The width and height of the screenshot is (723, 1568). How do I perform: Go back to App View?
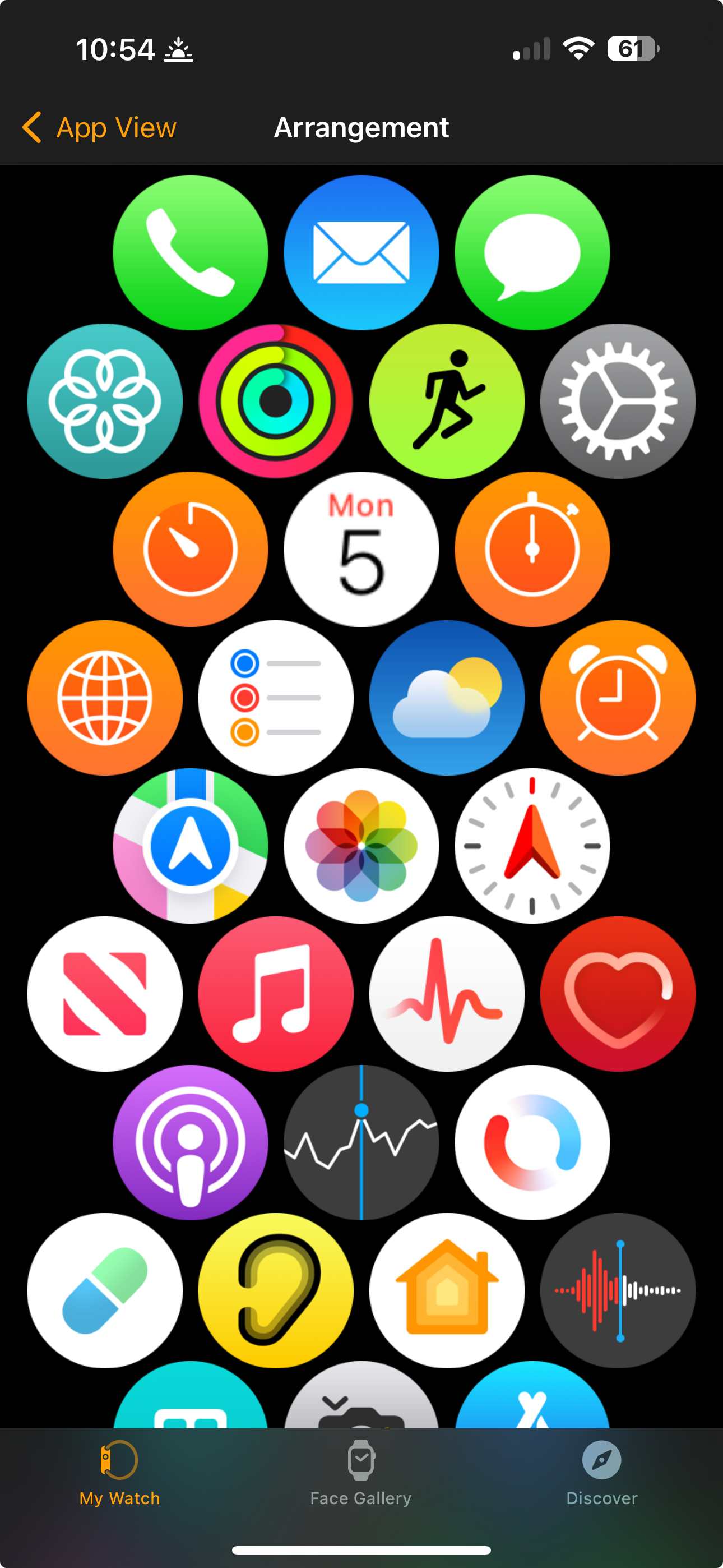point(99,128)
